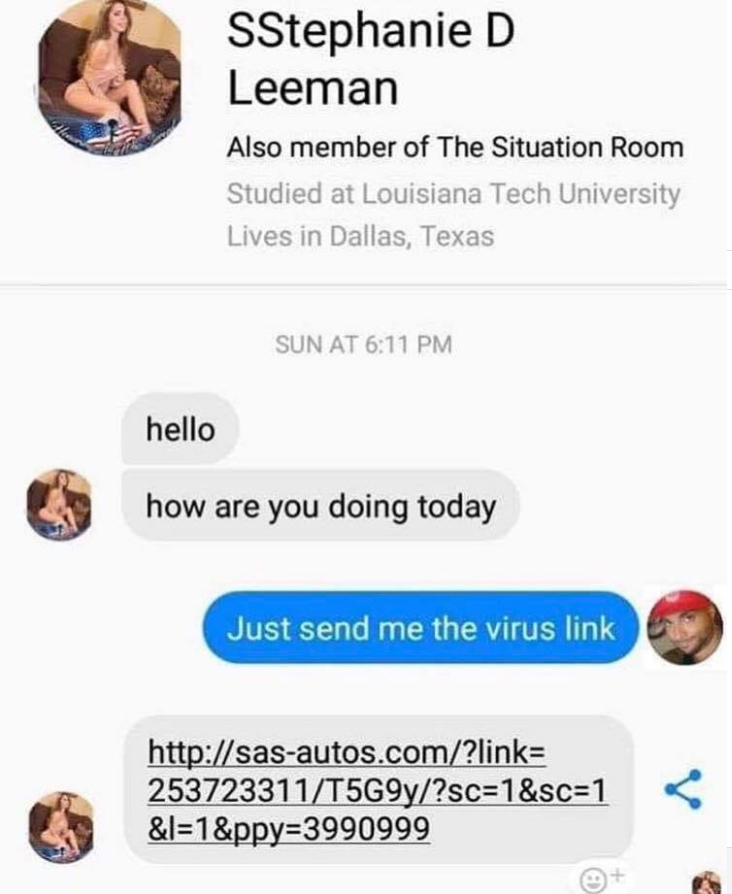
Task: Share the link message using the share icon
Action: 682,789
